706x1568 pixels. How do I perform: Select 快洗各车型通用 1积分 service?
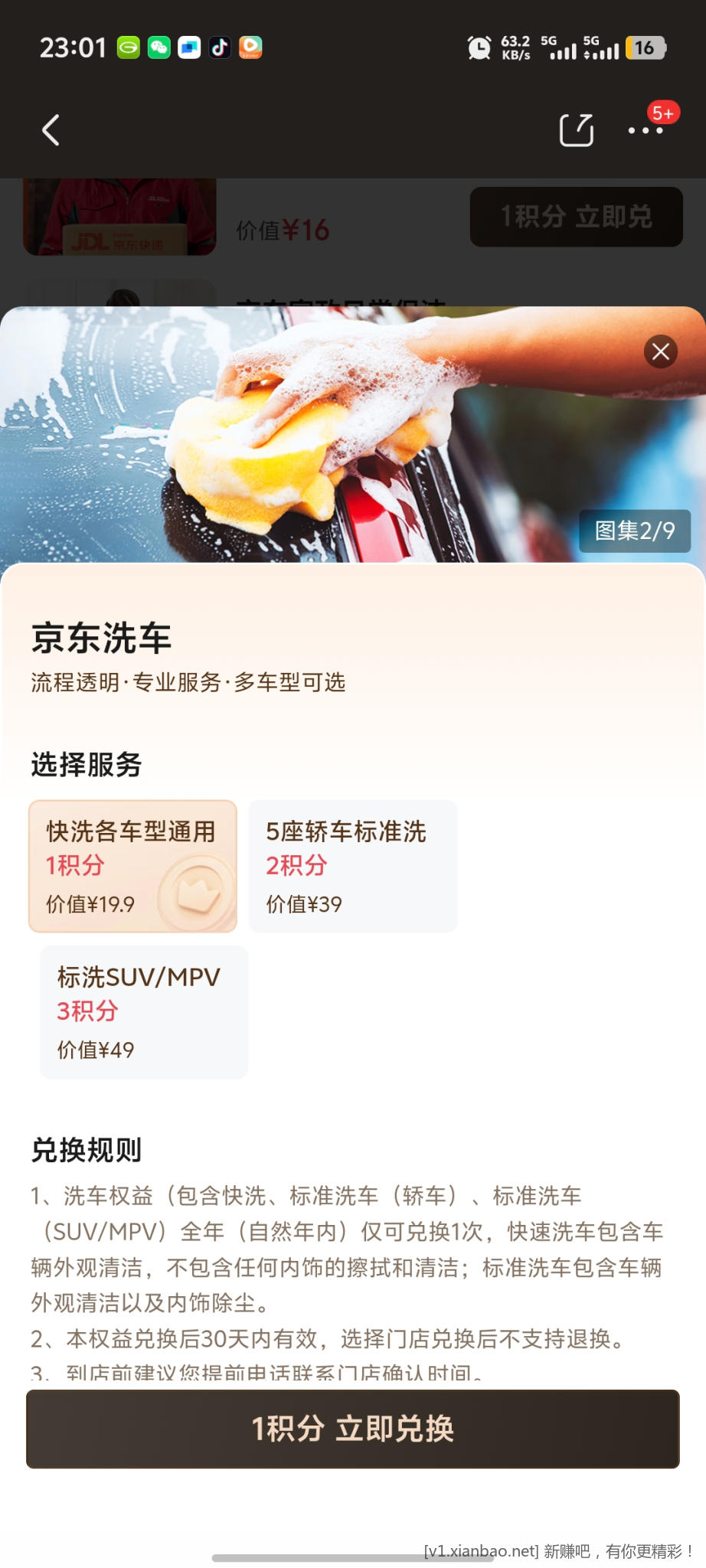point(132,866)
